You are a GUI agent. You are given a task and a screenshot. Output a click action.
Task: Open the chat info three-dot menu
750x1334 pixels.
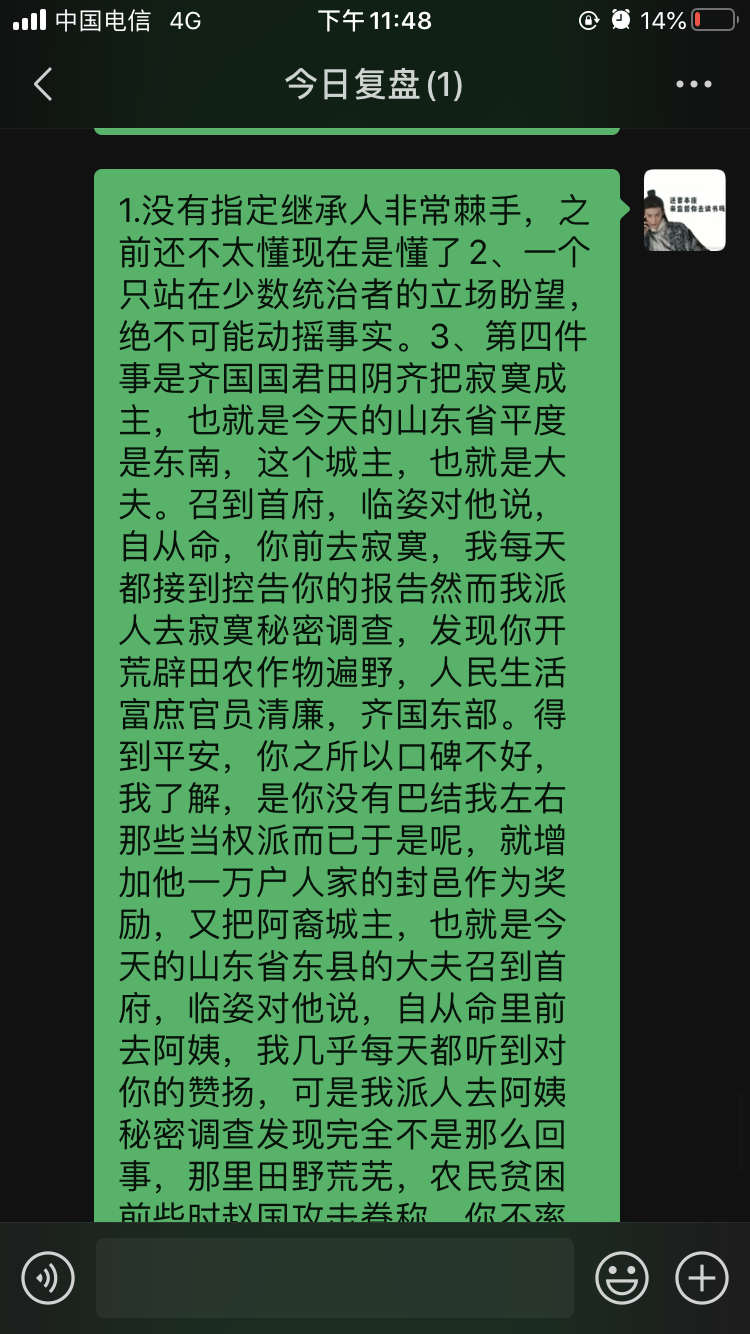pos(694,85)
